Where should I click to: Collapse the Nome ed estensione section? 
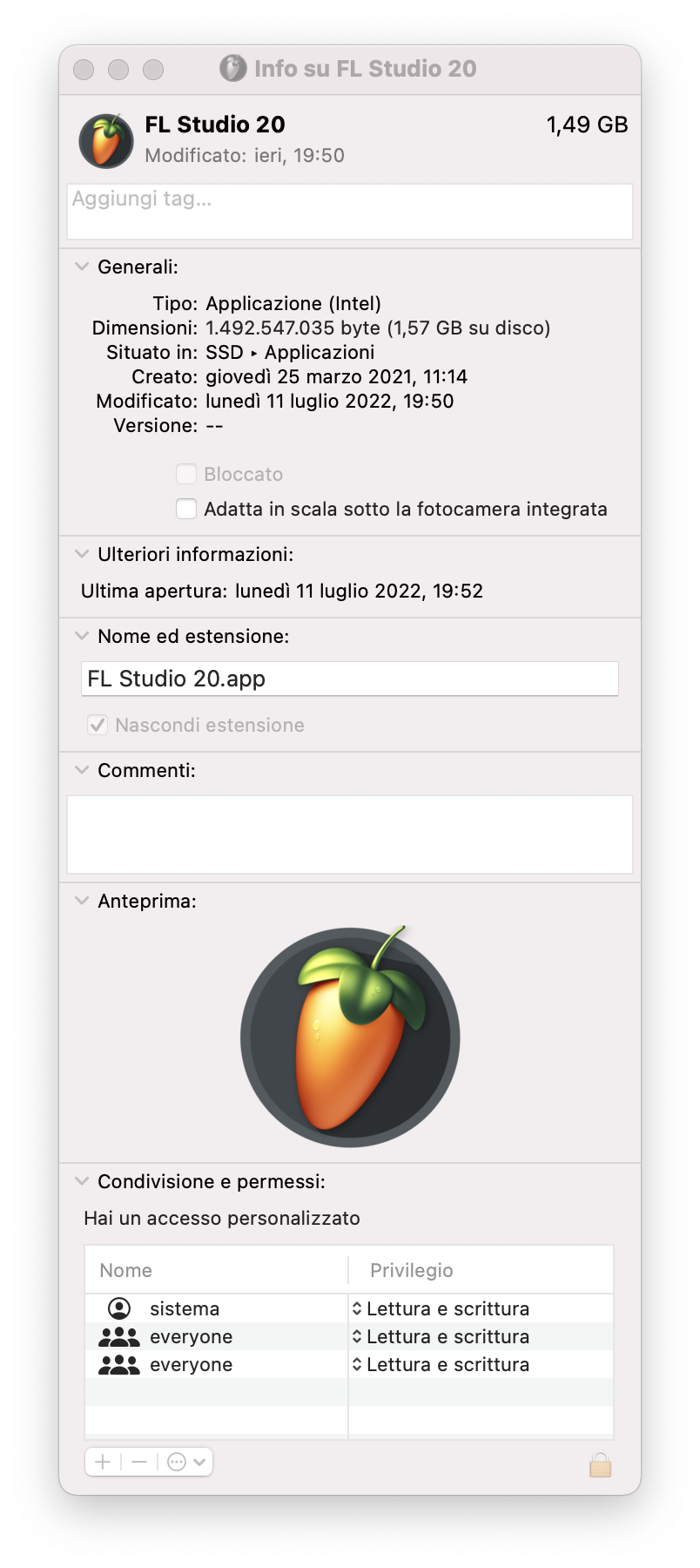82,636
